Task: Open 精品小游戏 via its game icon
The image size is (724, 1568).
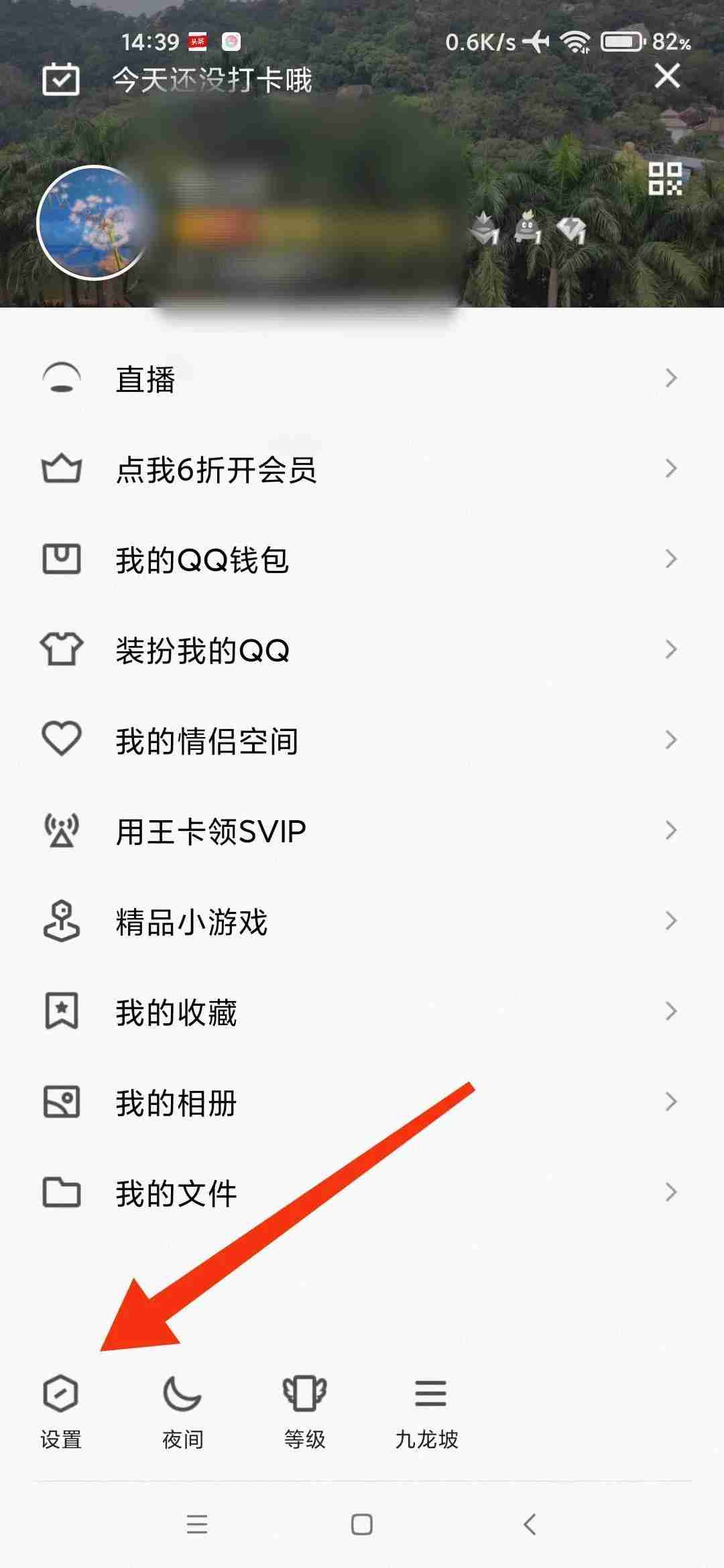Action: point(62,922)
